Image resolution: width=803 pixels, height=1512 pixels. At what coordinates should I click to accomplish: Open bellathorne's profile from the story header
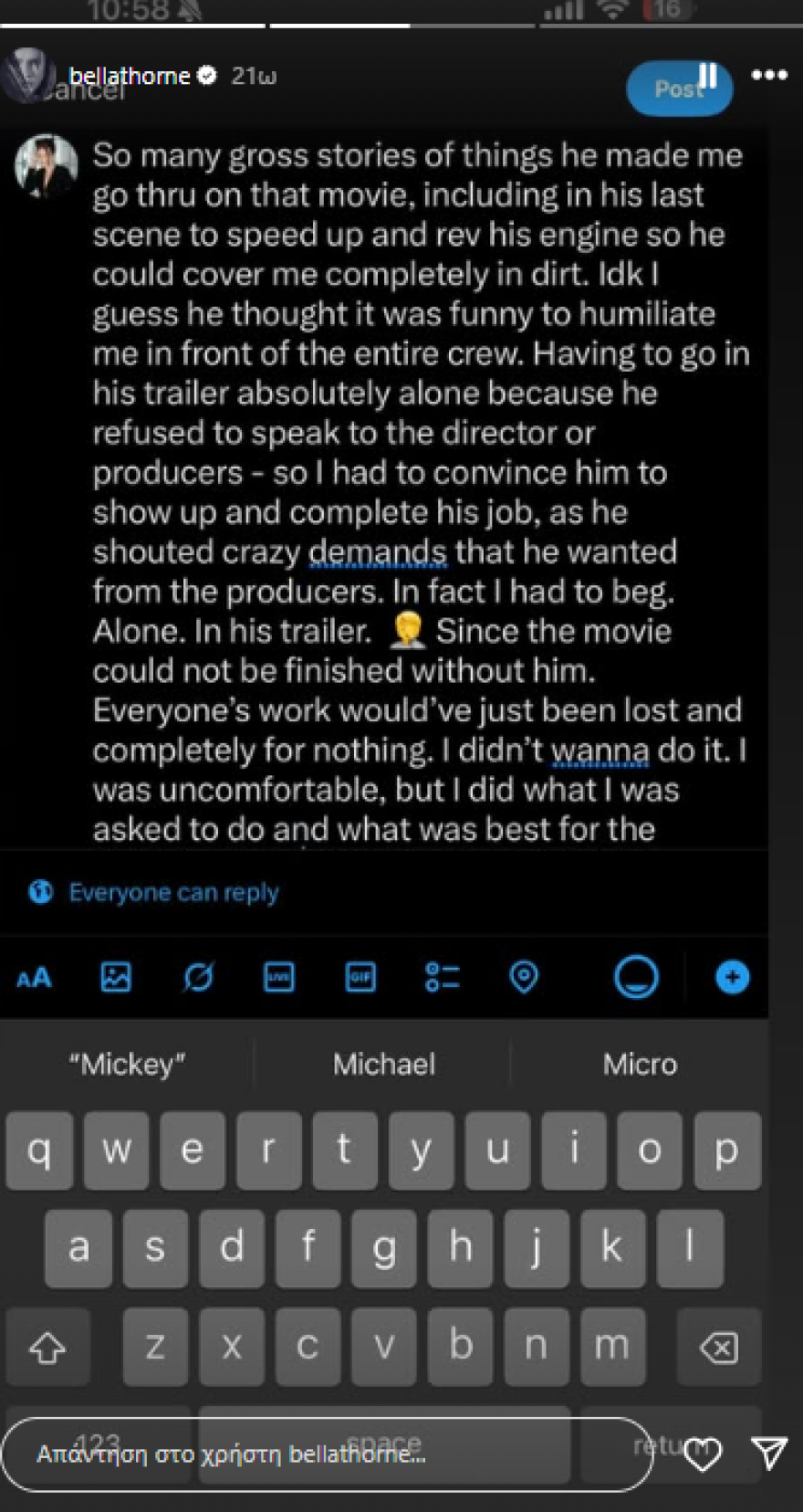pyautogui.click(x=130, y=76)
